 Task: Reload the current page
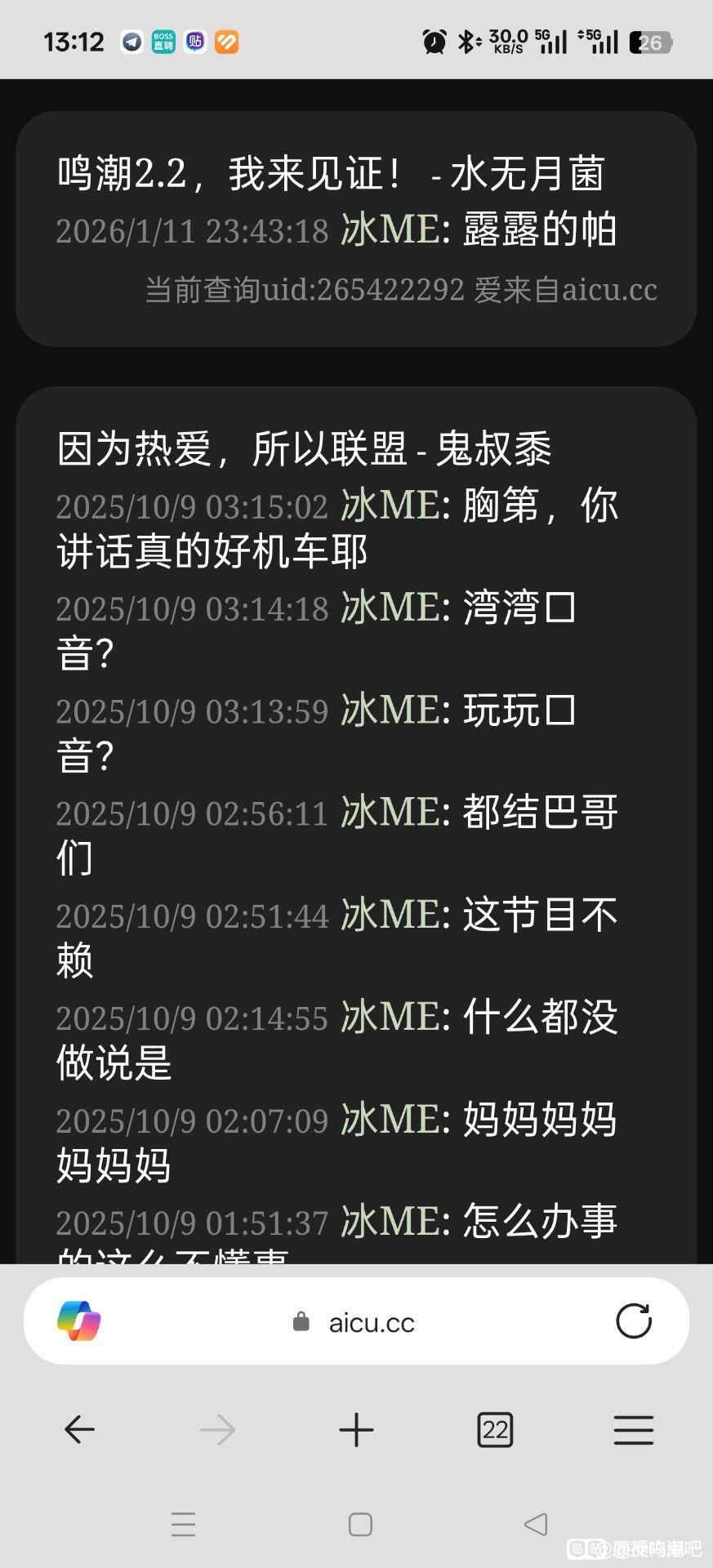click(x=633, y=1321)
